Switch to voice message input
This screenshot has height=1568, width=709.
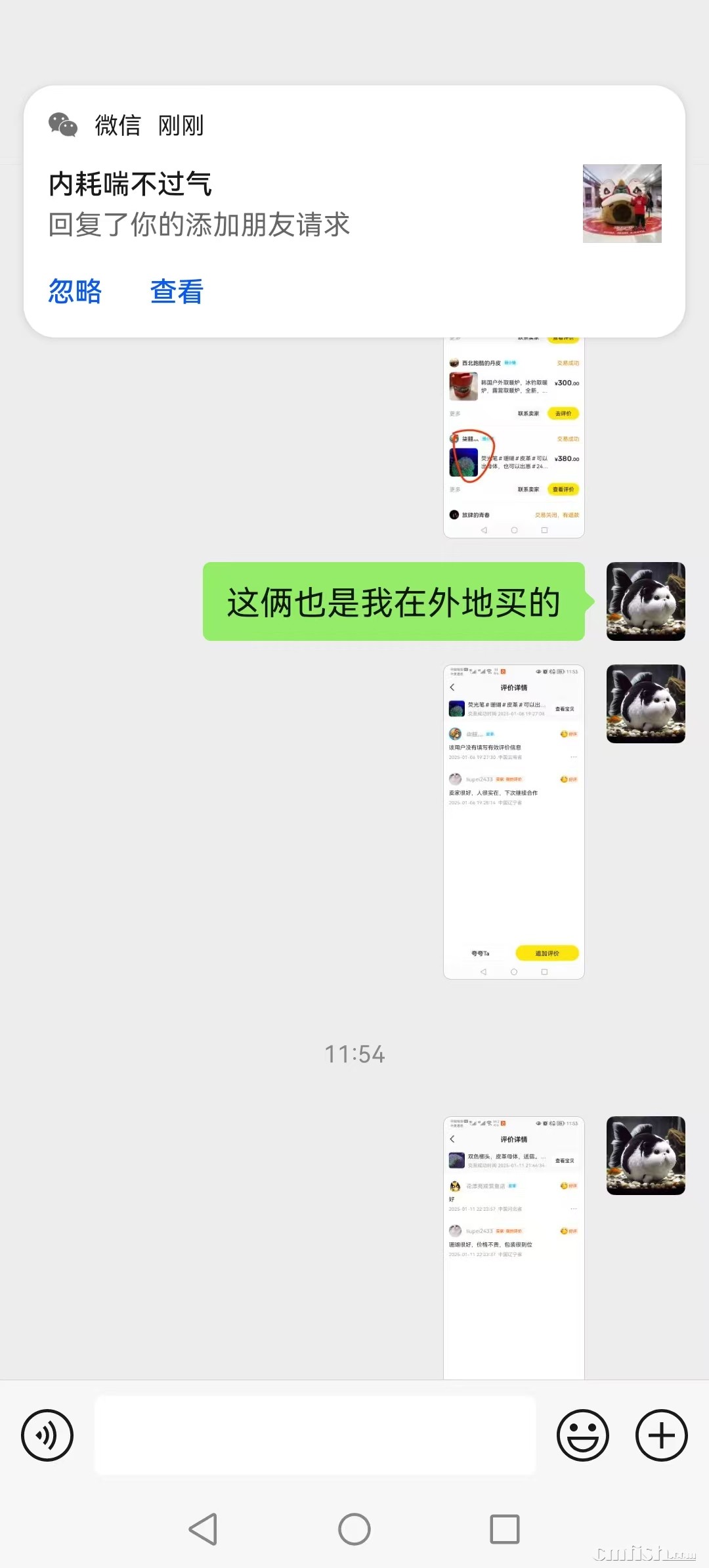(47, 1435)
